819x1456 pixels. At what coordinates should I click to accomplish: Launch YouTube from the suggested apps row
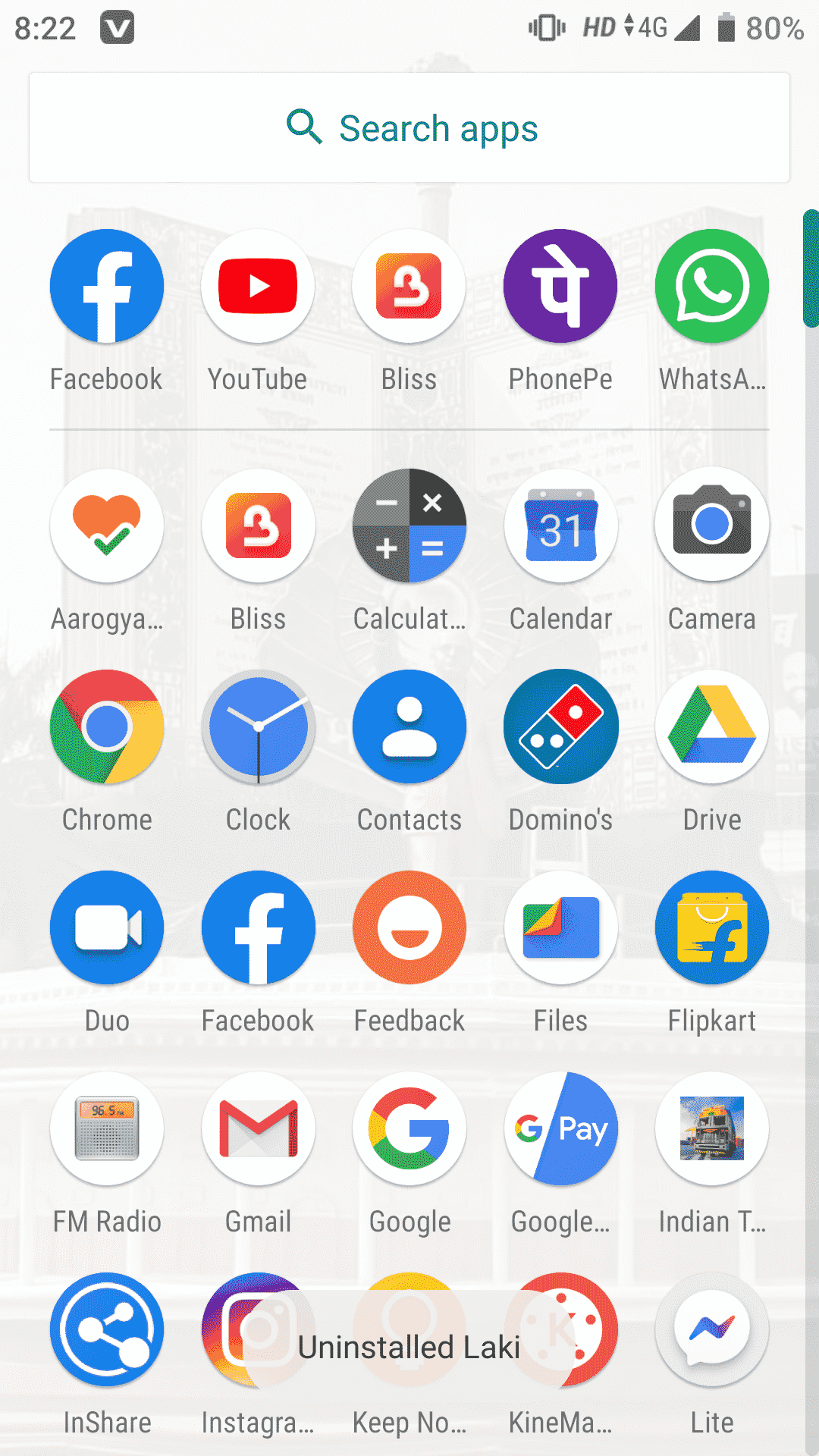click(258, 287)
